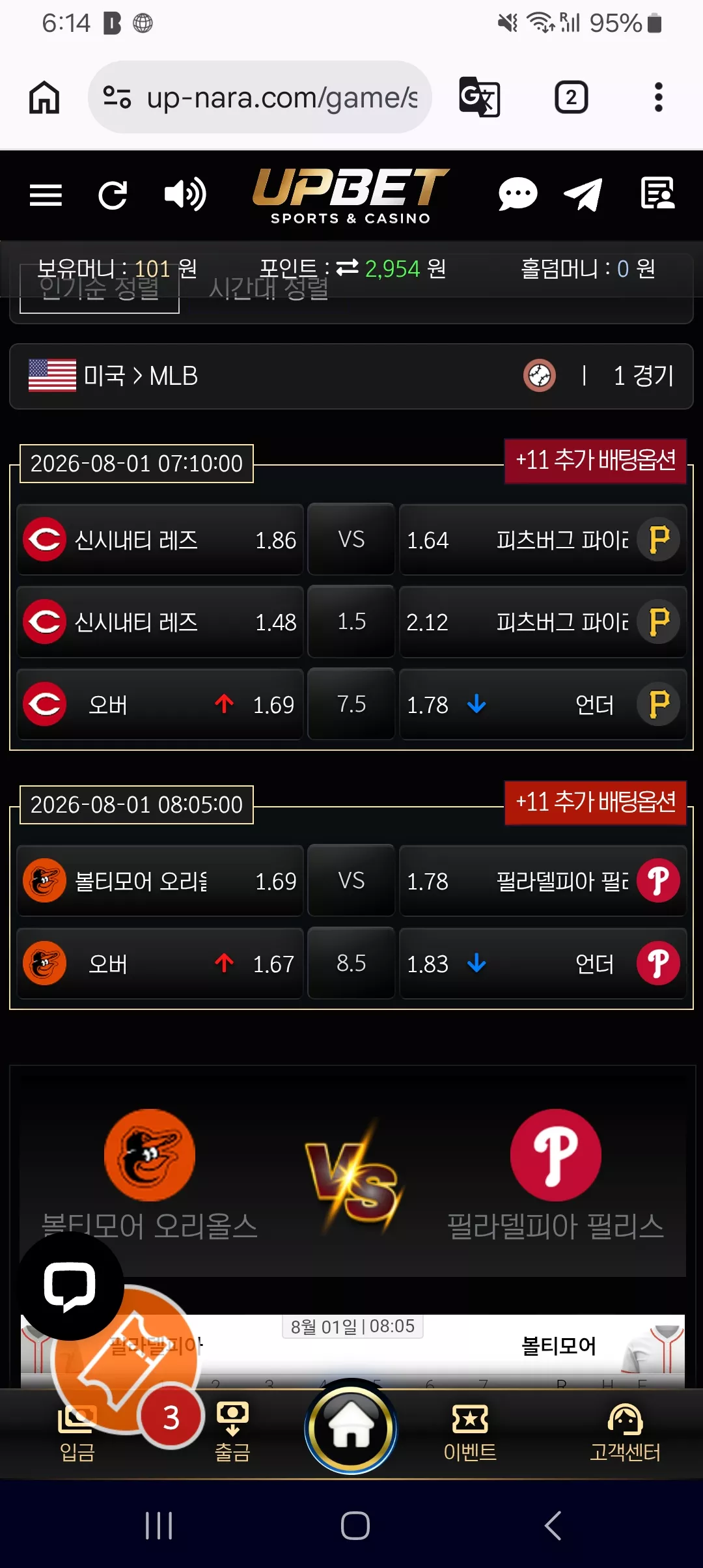Open the browser overflow menu
This screenshot has width=703, height=1568.
659,97
